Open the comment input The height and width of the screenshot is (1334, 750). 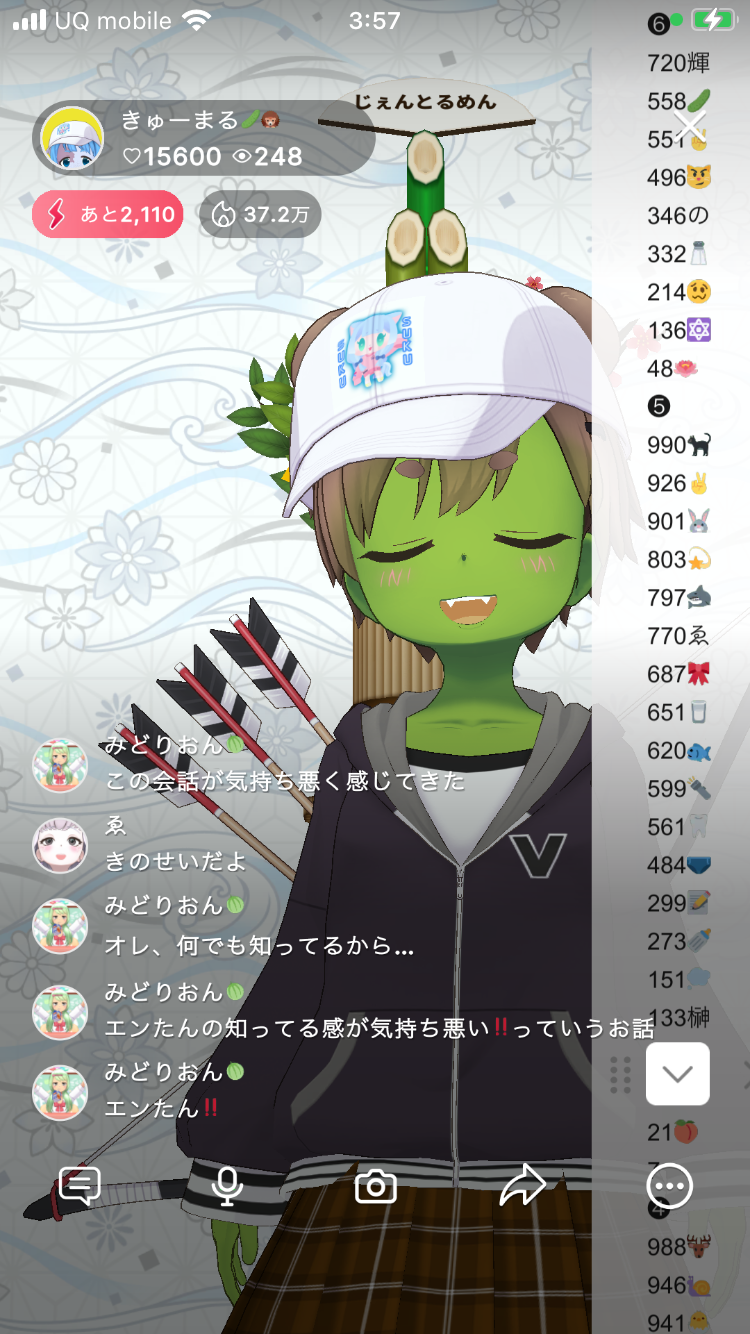(80, 1186)
